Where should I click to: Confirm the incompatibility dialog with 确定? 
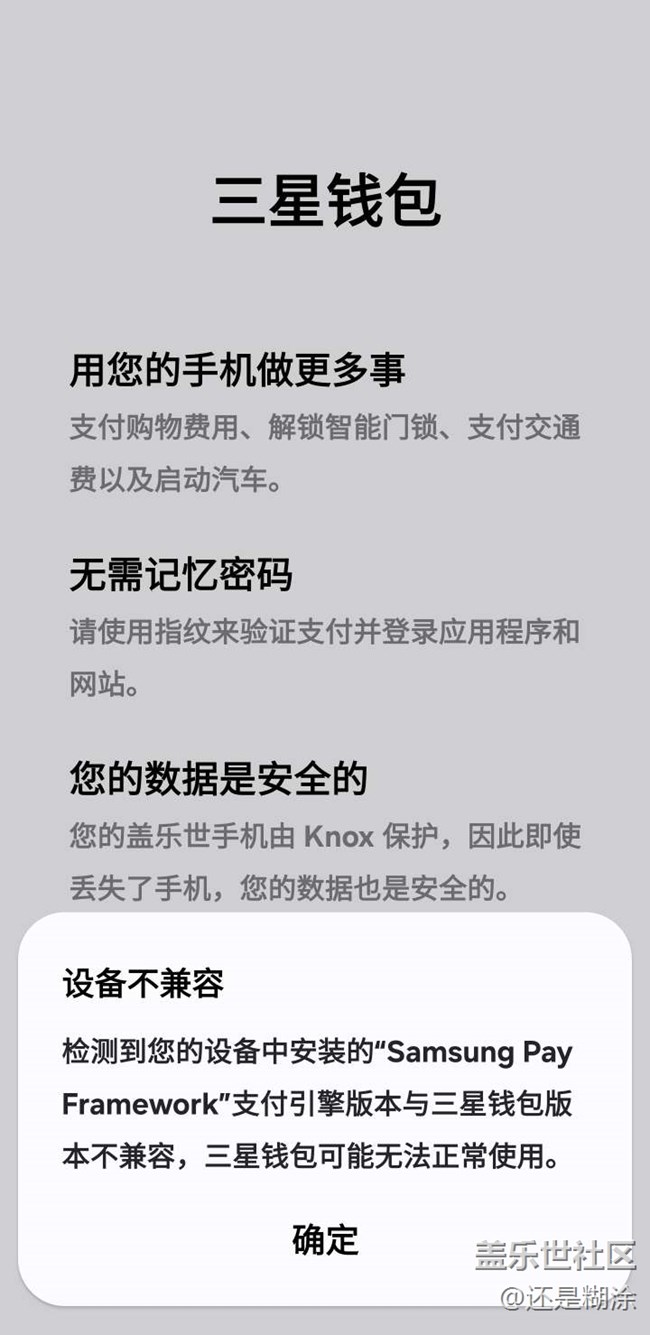pos(325,1240)
